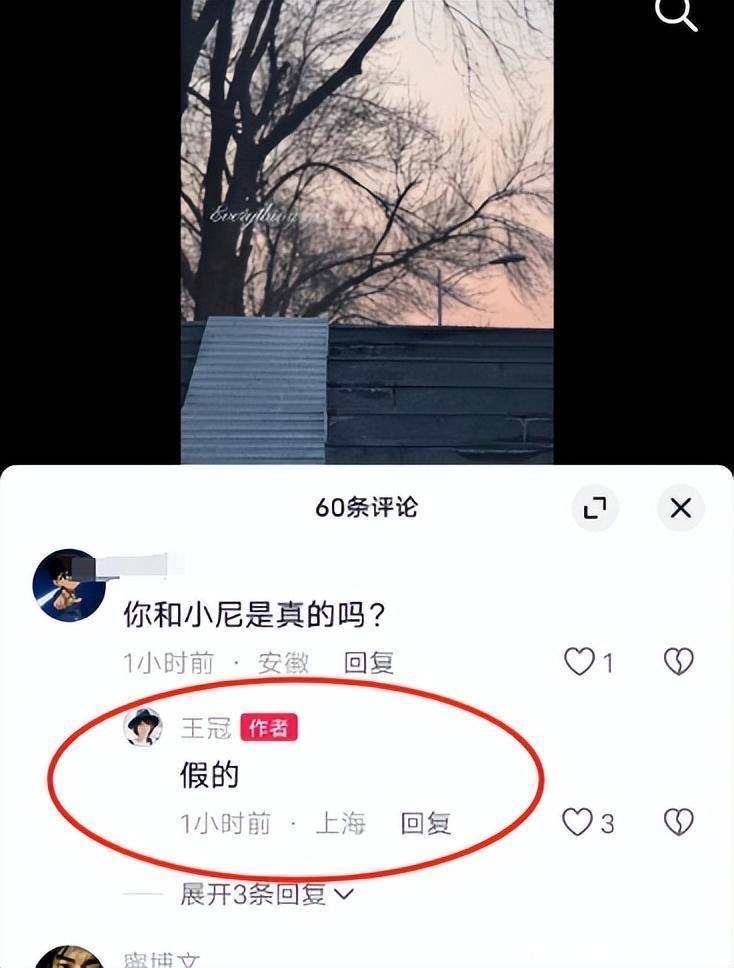Screen dimensions: 734x968
Task: Expand 展开3条回复 to see more replies
Action: (266, 894)
